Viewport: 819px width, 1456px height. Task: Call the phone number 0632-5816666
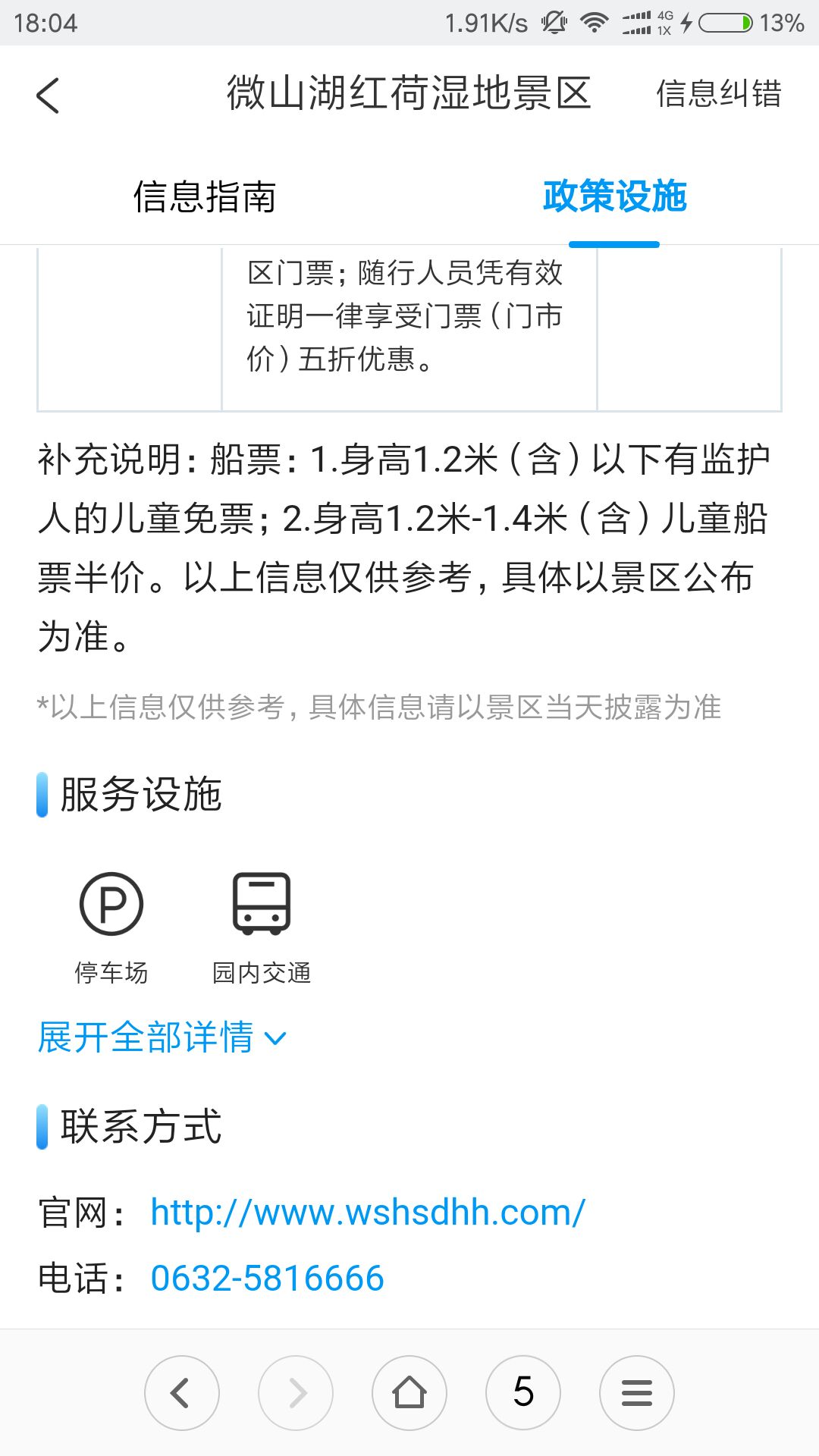(x=267, y=1279)
